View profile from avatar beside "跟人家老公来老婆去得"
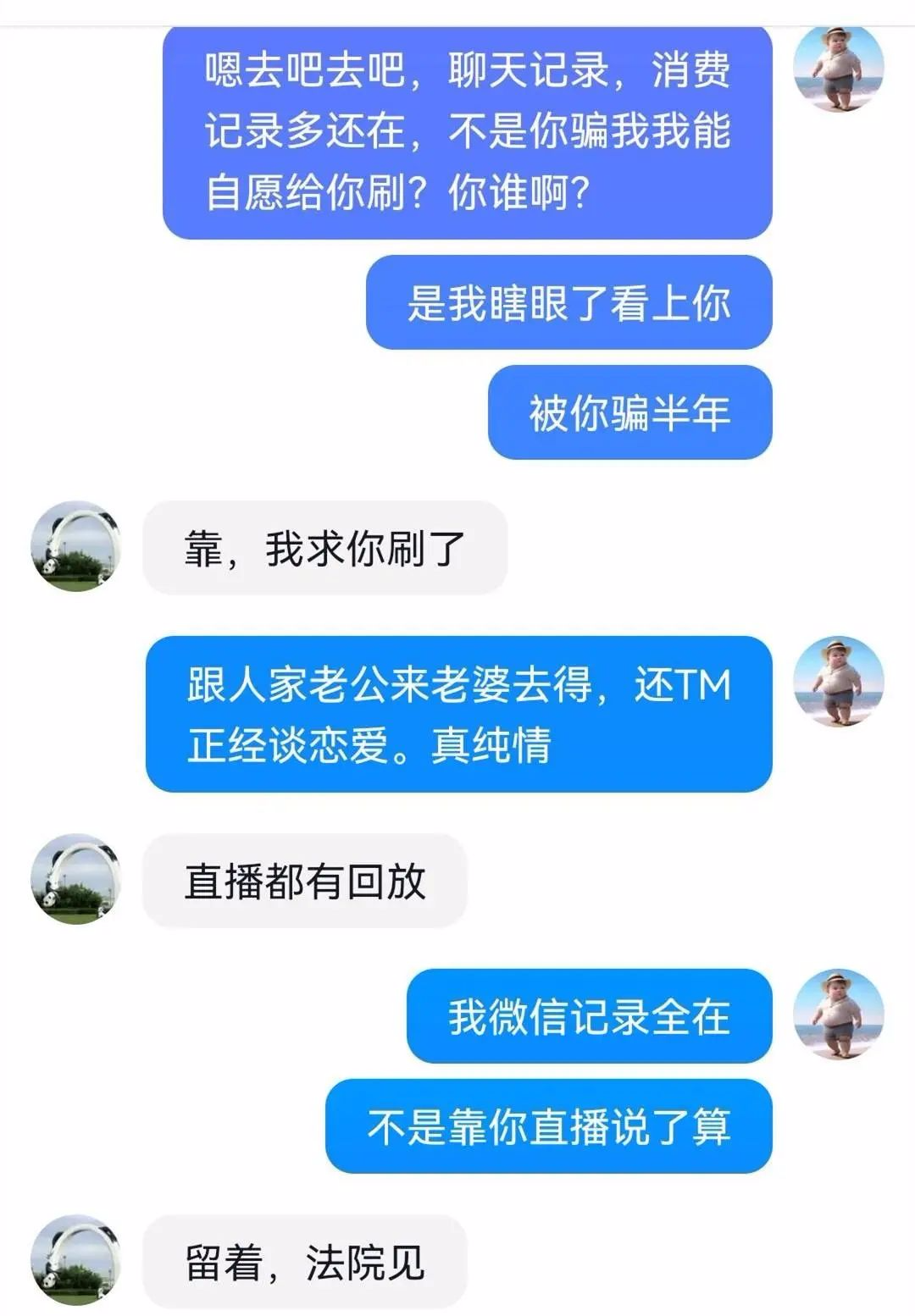 (838, 682)
